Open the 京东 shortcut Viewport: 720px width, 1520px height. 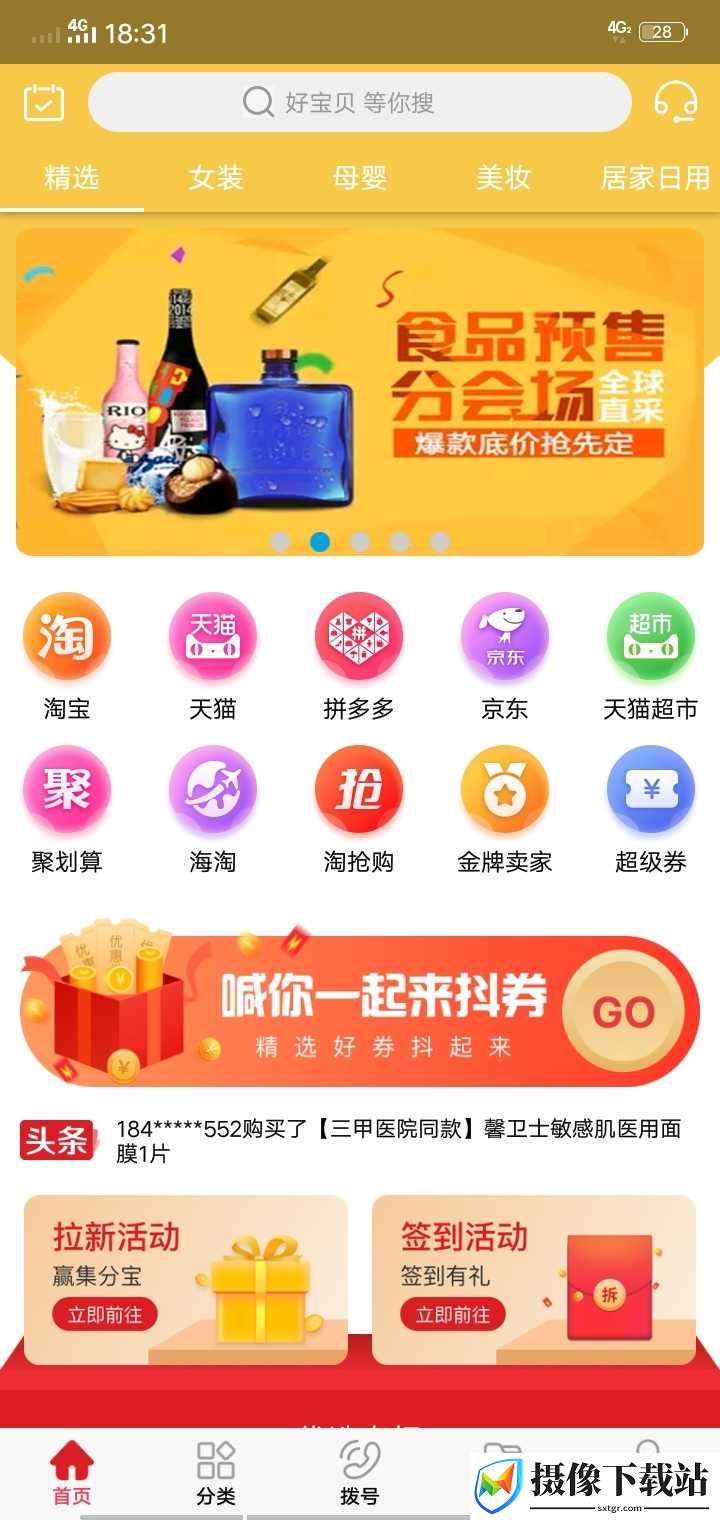tap(505, 657)
